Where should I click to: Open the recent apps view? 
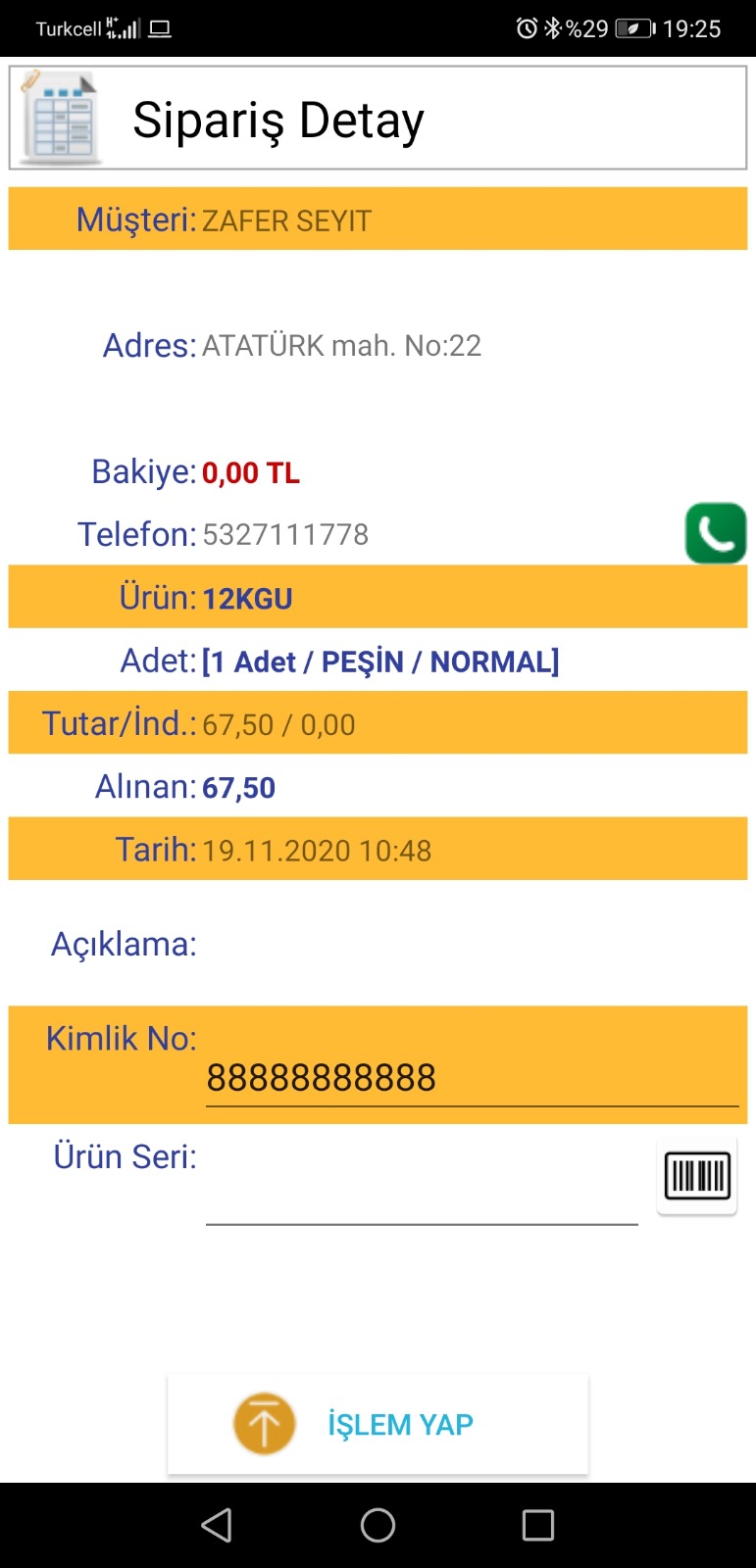pyautogui.click(x=537, y=1525)
